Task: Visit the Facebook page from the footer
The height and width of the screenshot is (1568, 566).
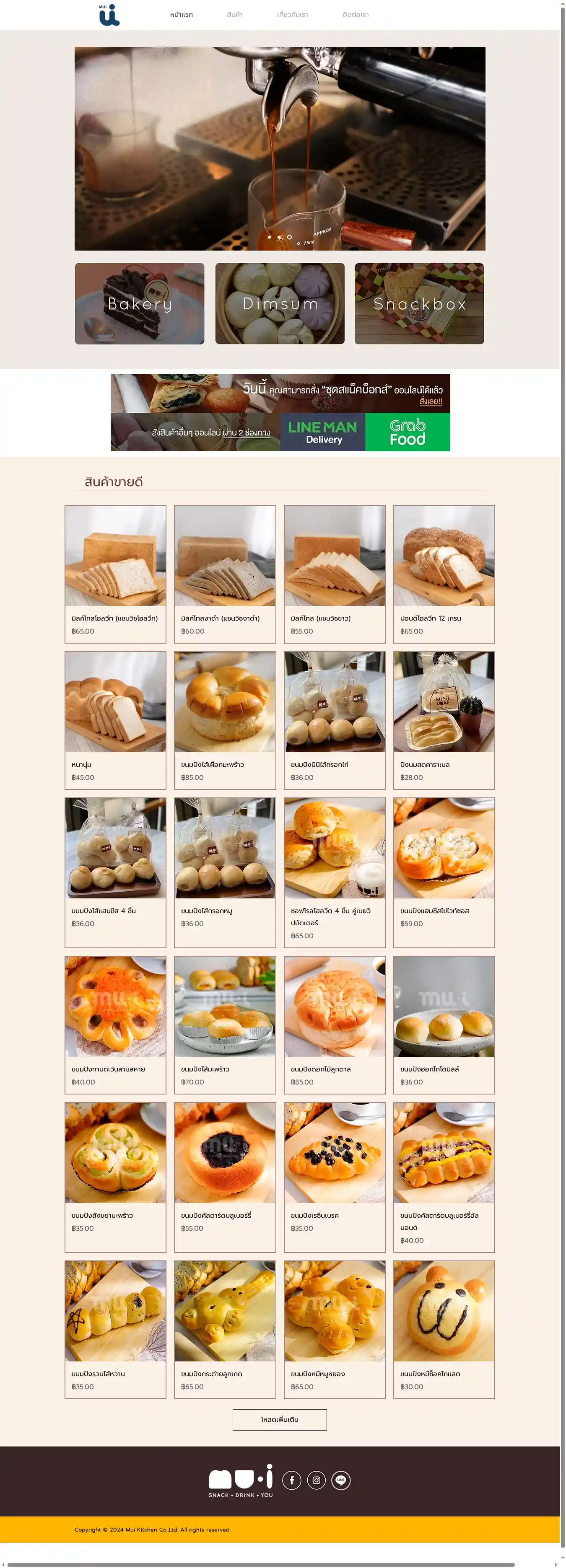Action: [x=292, y=1480]
